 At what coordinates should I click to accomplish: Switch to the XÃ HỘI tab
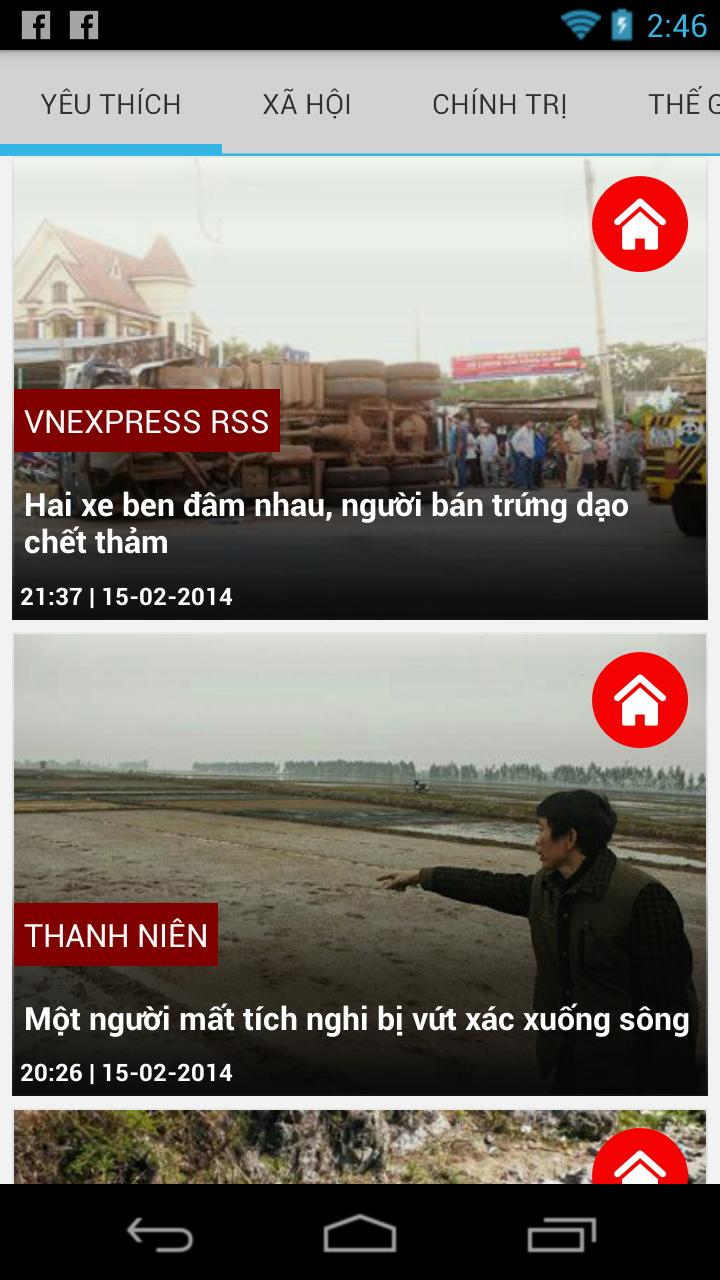[x=306, y=103]
